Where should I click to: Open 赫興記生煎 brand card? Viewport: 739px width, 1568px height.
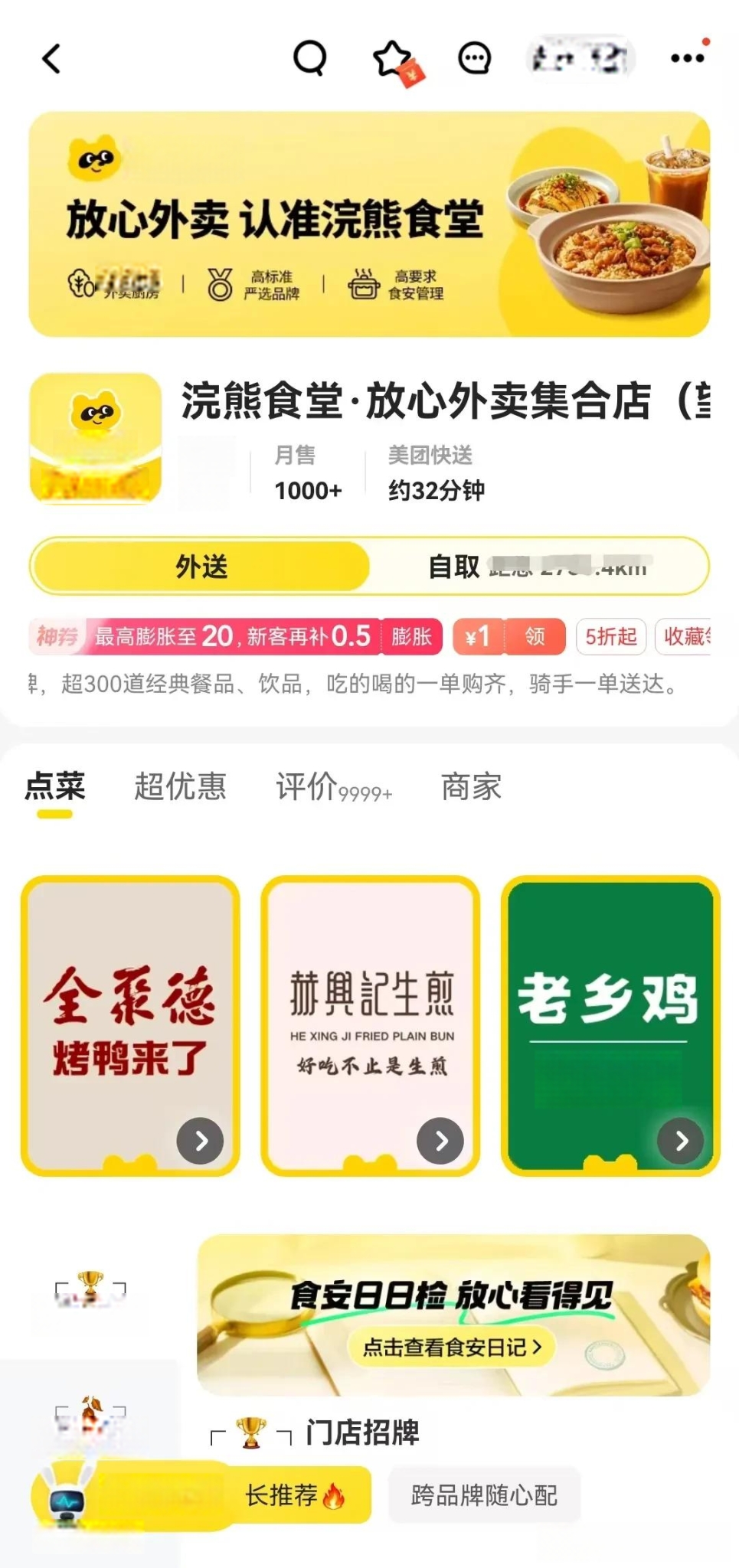point(371,1024)
